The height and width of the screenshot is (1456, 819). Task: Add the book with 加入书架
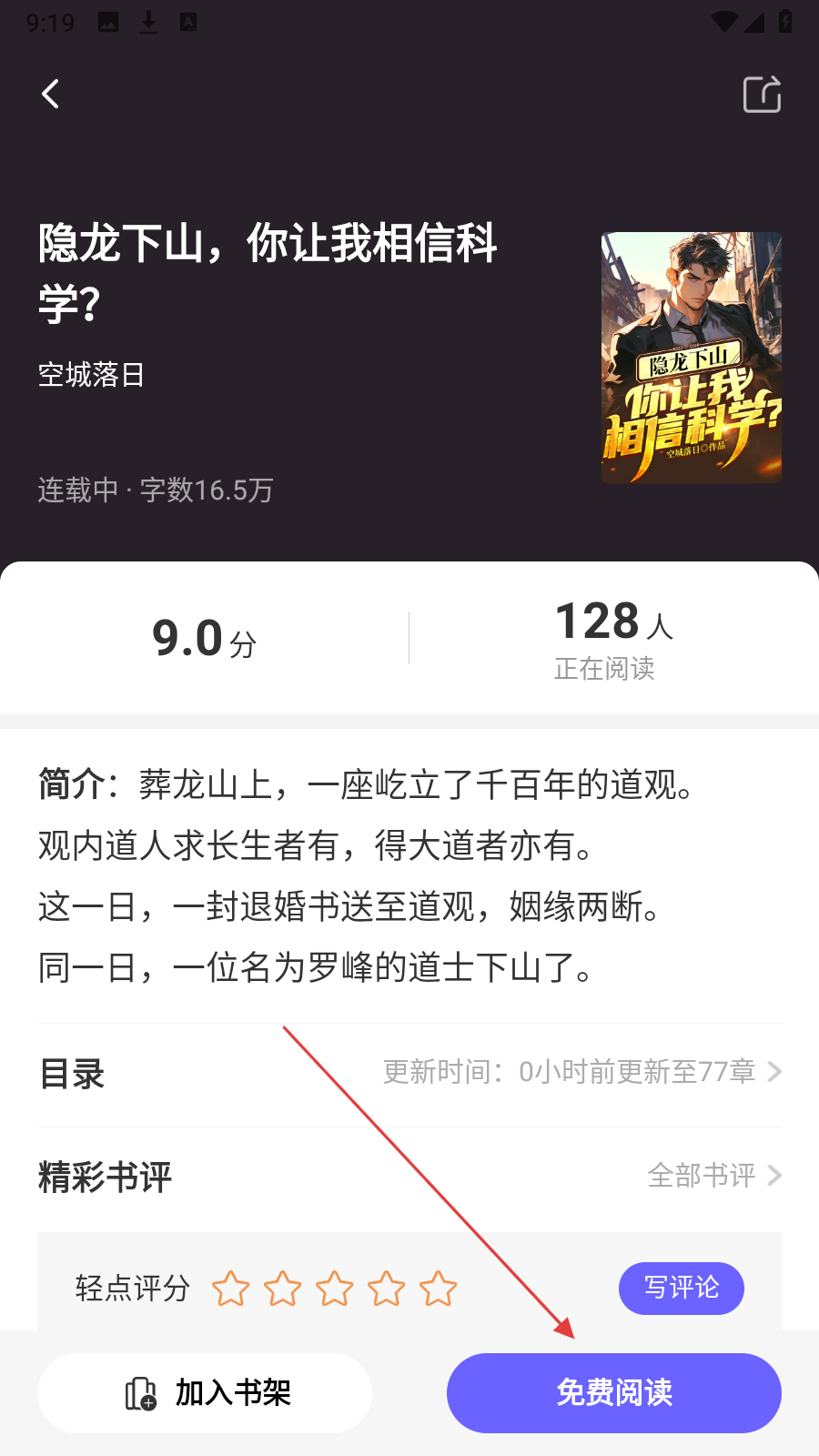[205, 1392]
